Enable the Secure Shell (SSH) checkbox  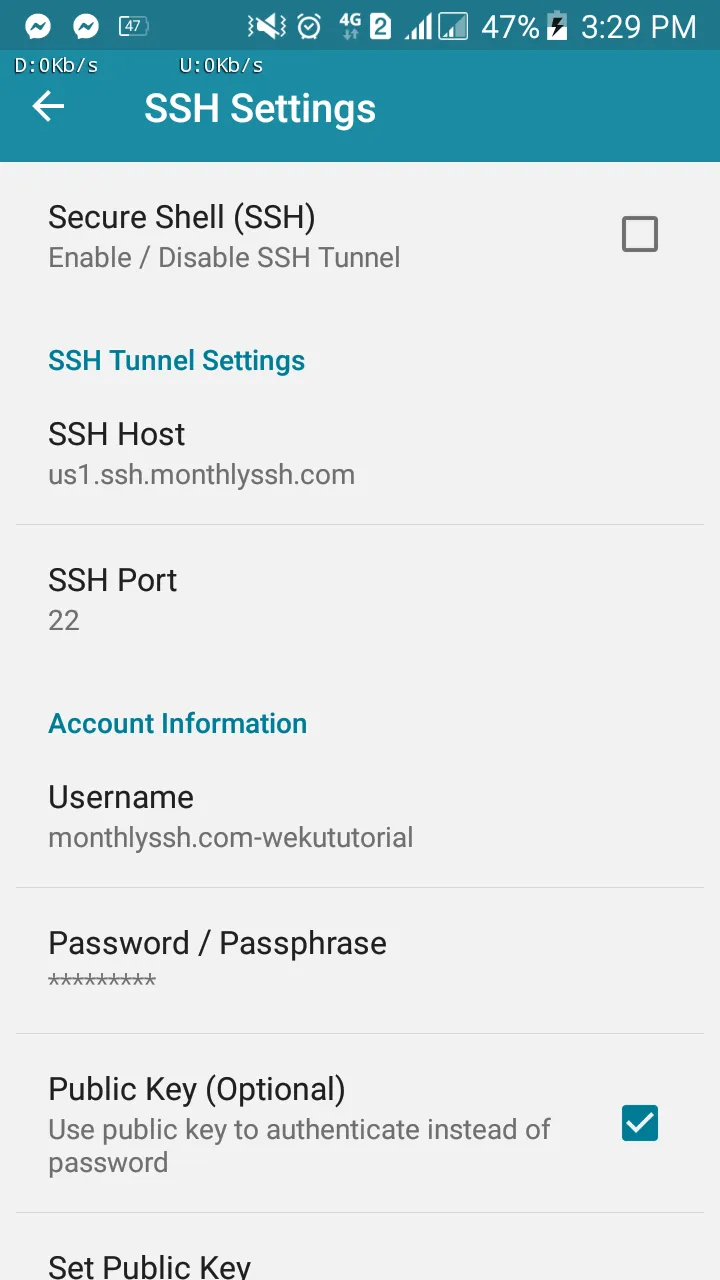click(640, 235)
